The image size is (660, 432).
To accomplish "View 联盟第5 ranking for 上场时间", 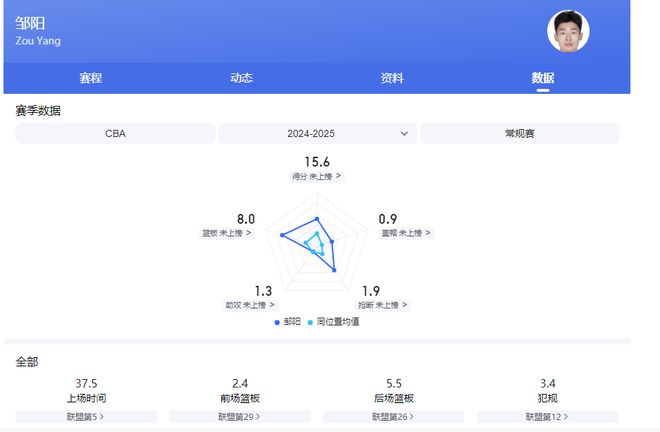I will (x=86, y=416).
